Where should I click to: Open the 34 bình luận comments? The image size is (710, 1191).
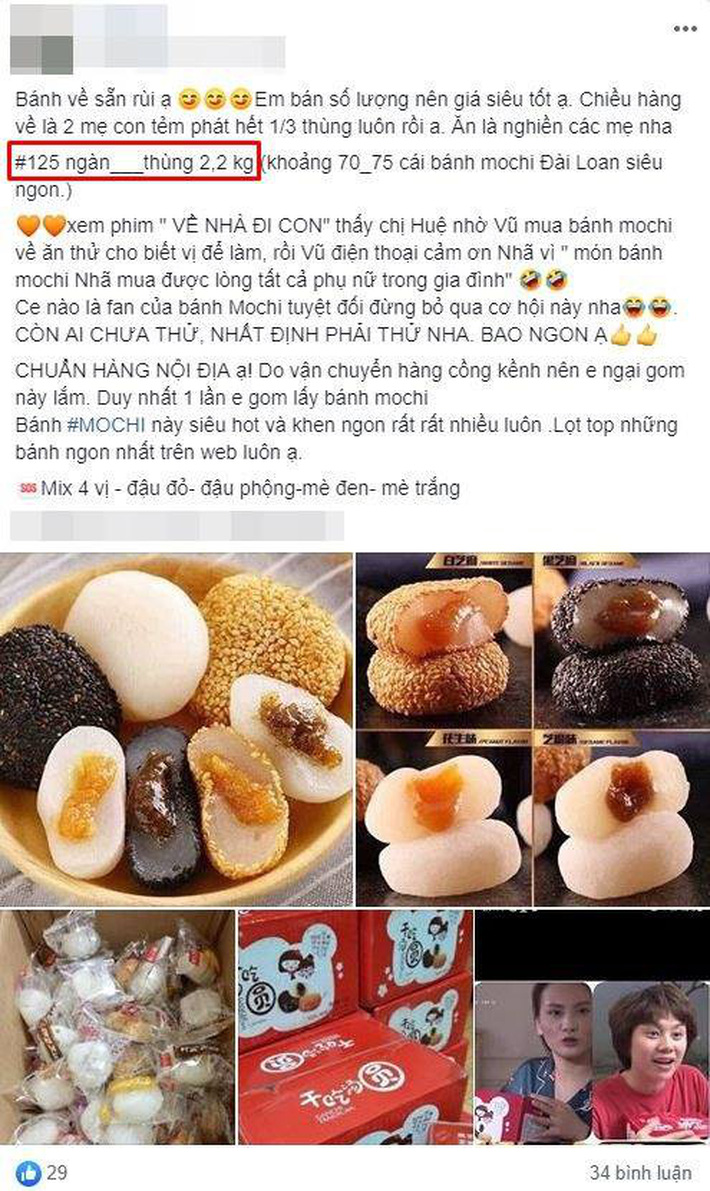642,1170
